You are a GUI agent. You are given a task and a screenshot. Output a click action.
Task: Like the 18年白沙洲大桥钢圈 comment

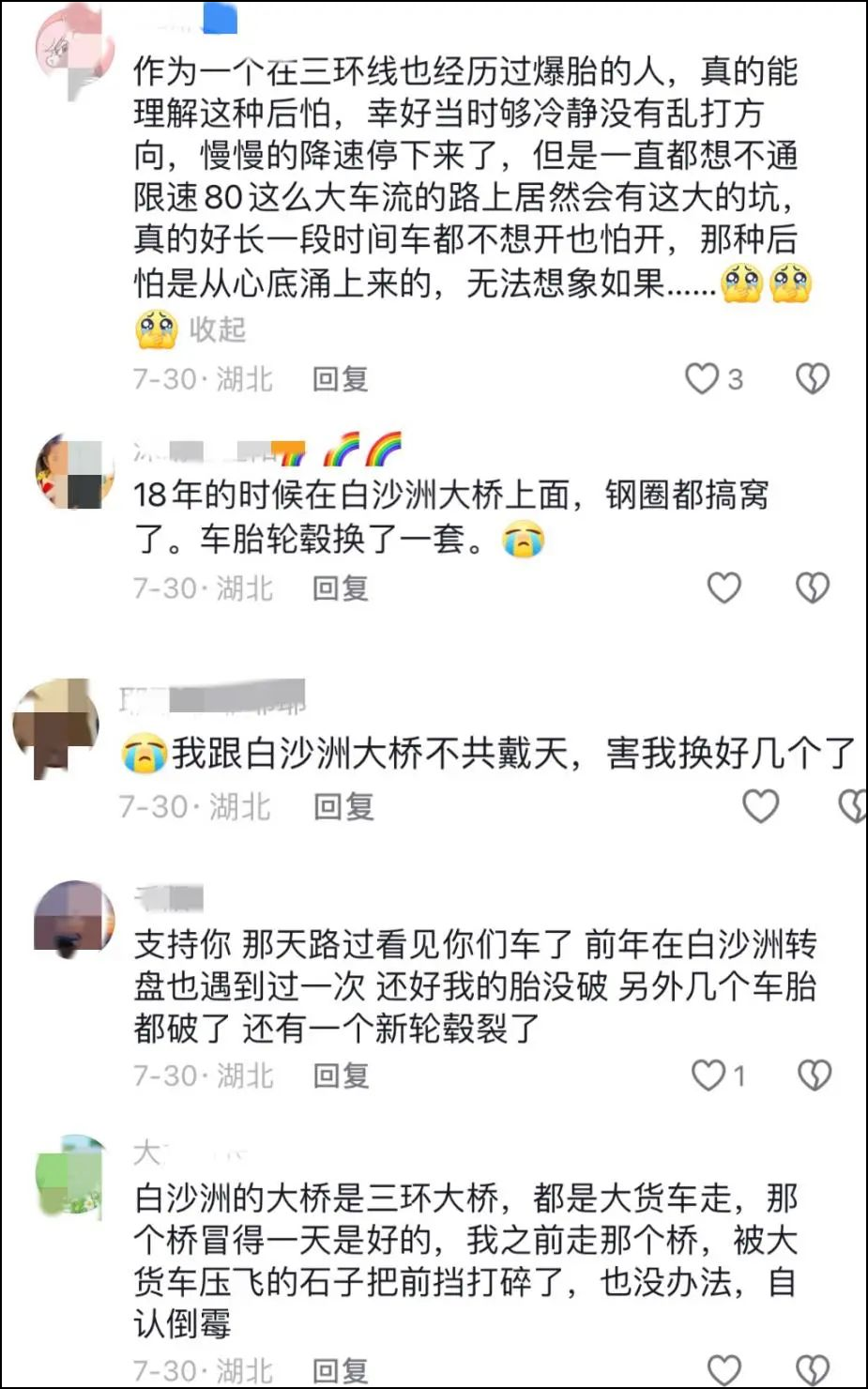click(723, 588)
